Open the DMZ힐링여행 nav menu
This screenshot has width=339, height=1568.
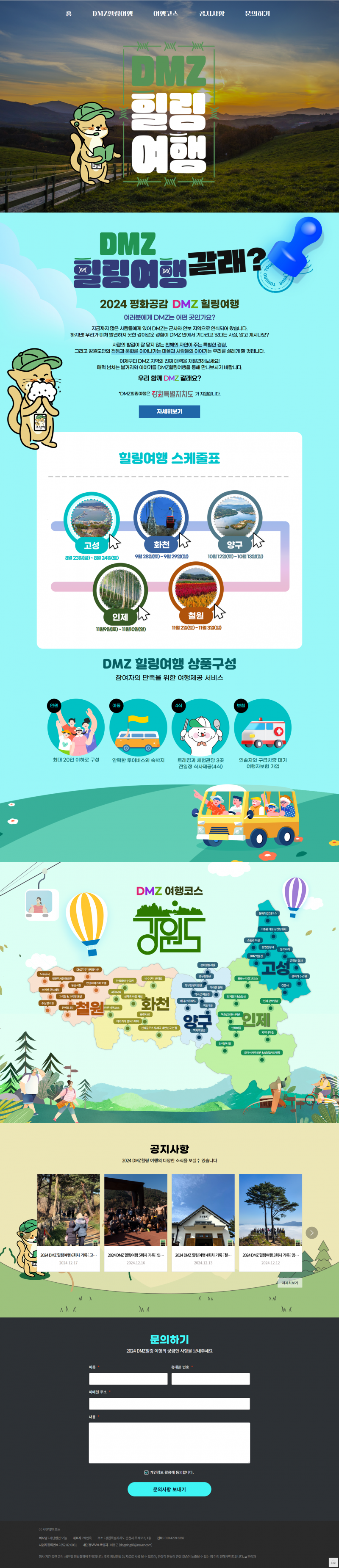112,14
